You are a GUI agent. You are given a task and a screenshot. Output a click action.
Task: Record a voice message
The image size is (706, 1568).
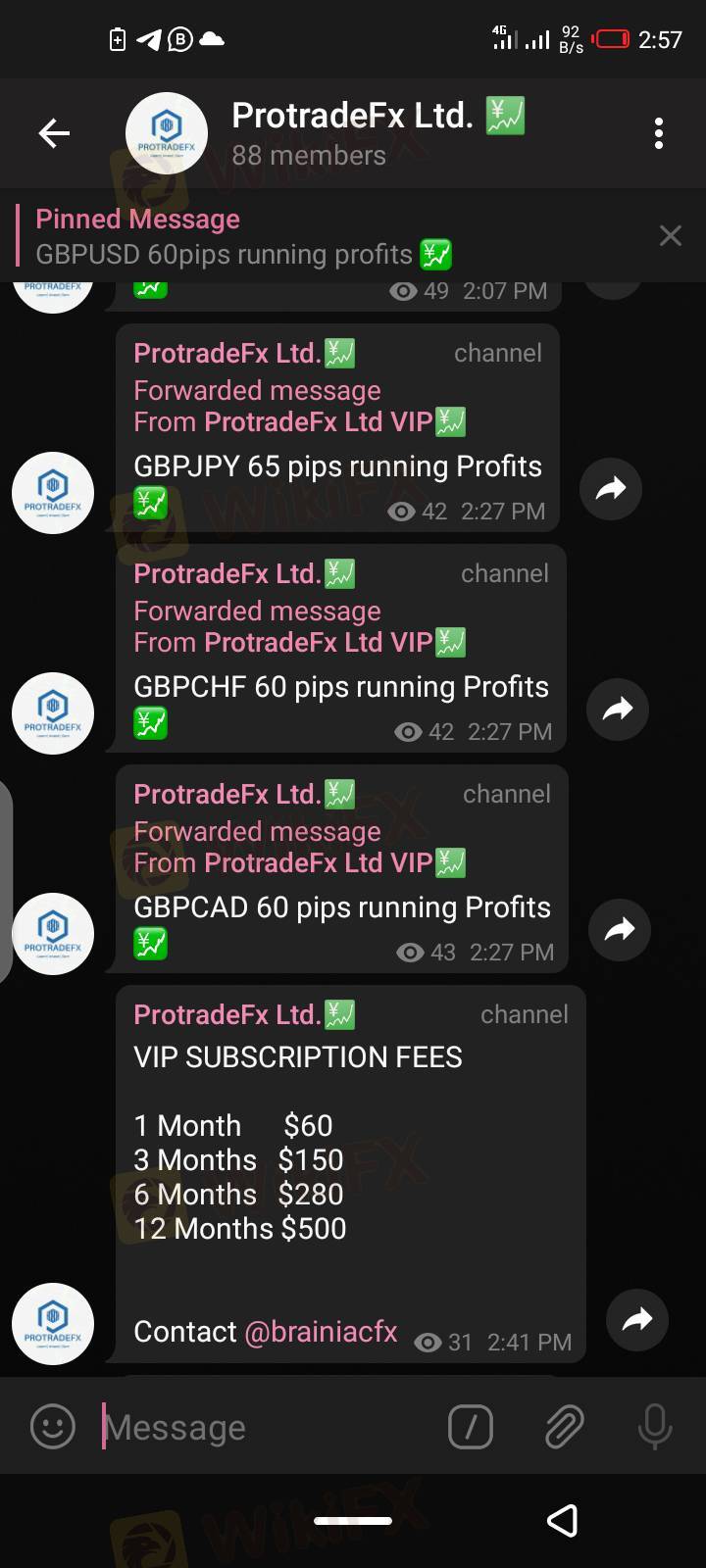(x=654, y=1427)
